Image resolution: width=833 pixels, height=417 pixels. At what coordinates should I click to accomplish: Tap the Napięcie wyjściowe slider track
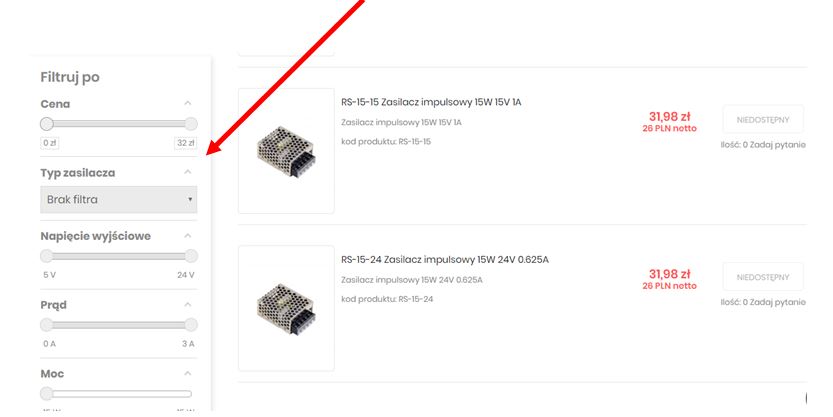point(118,256)
